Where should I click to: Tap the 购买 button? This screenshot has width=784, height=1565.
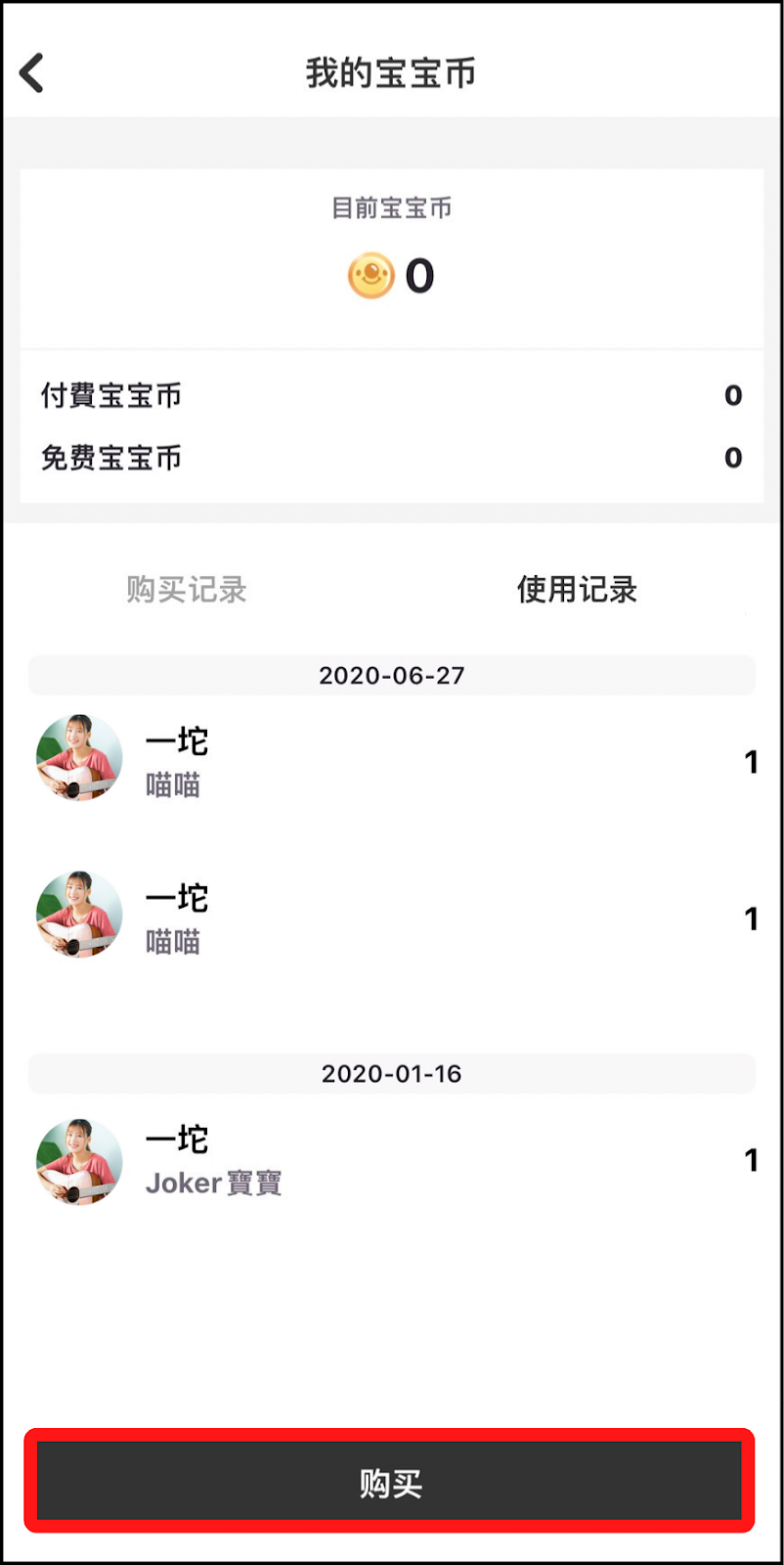(390, 1483)
